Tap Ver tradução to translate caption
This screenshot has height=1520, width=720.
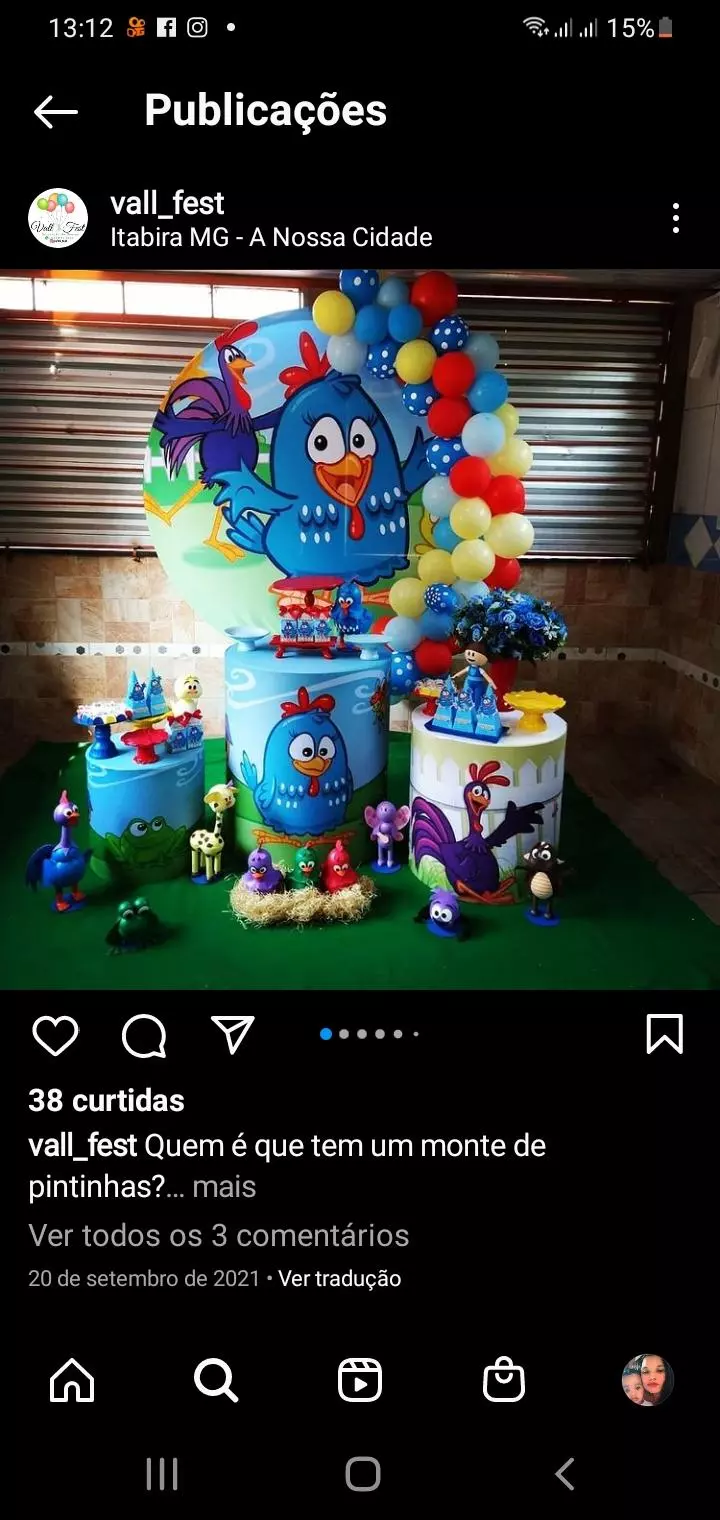tap(339, 1278)
